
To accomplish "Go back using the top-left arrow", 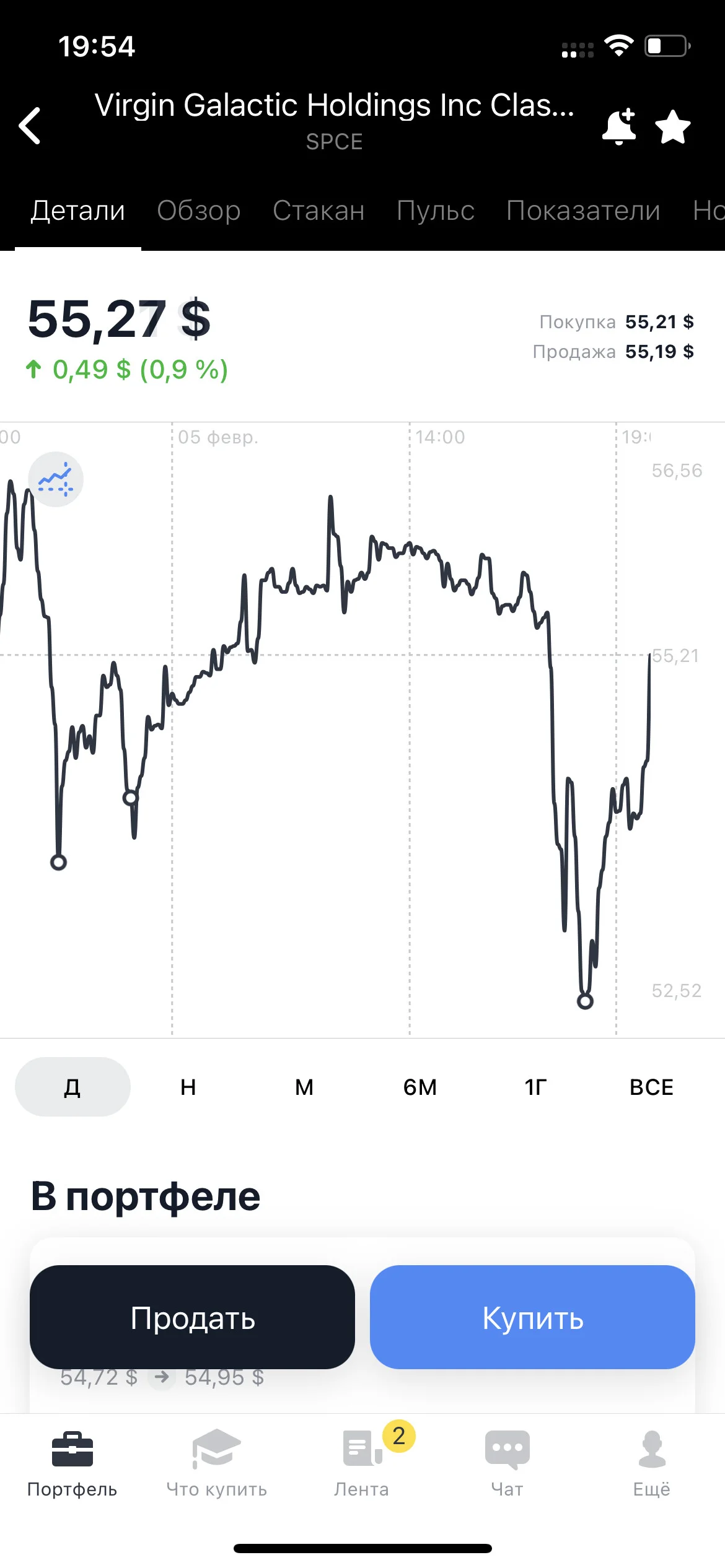I will click(30, 125).
